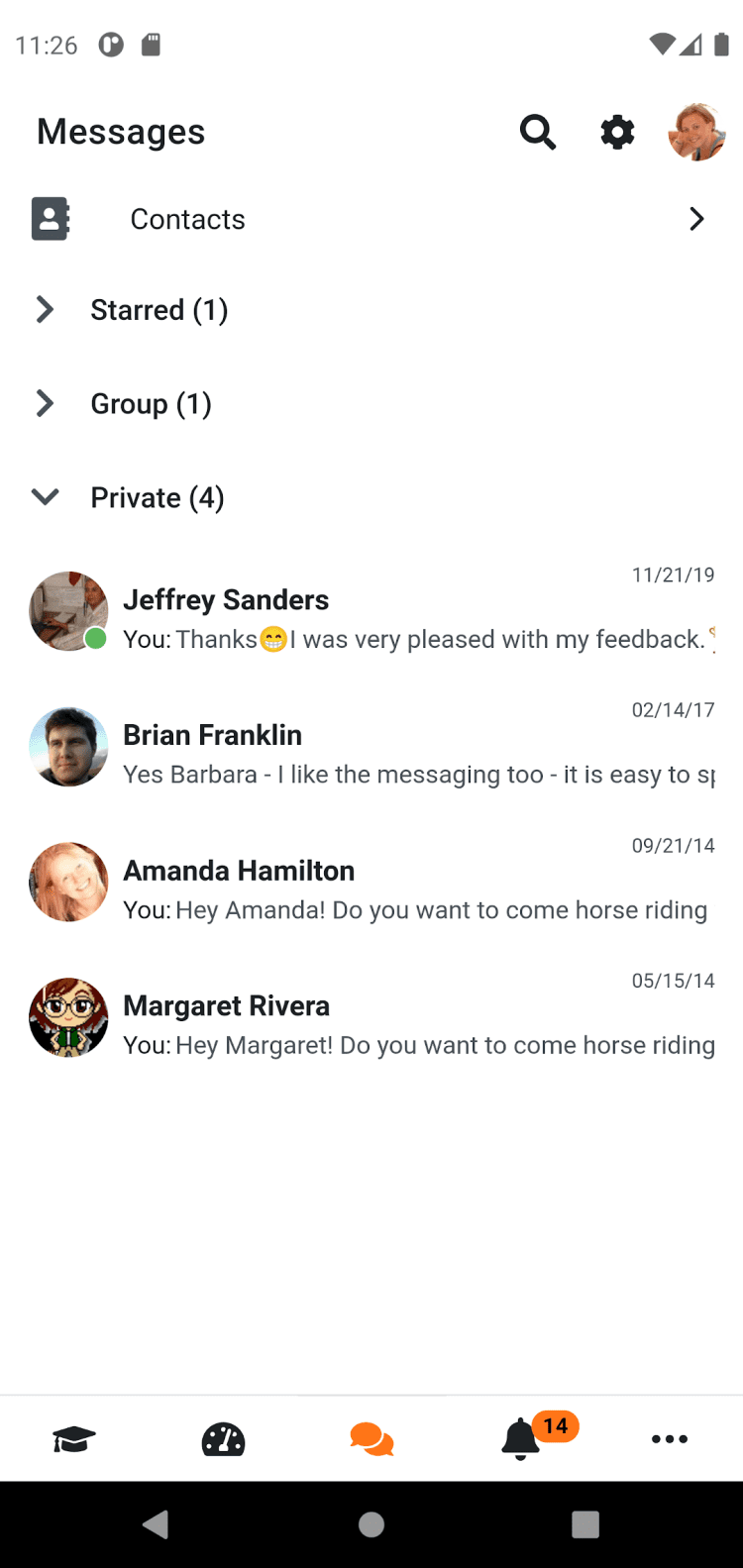The image size is (743, 1568).
Task: Expand the Group (1) section
Action: [151, 404]
